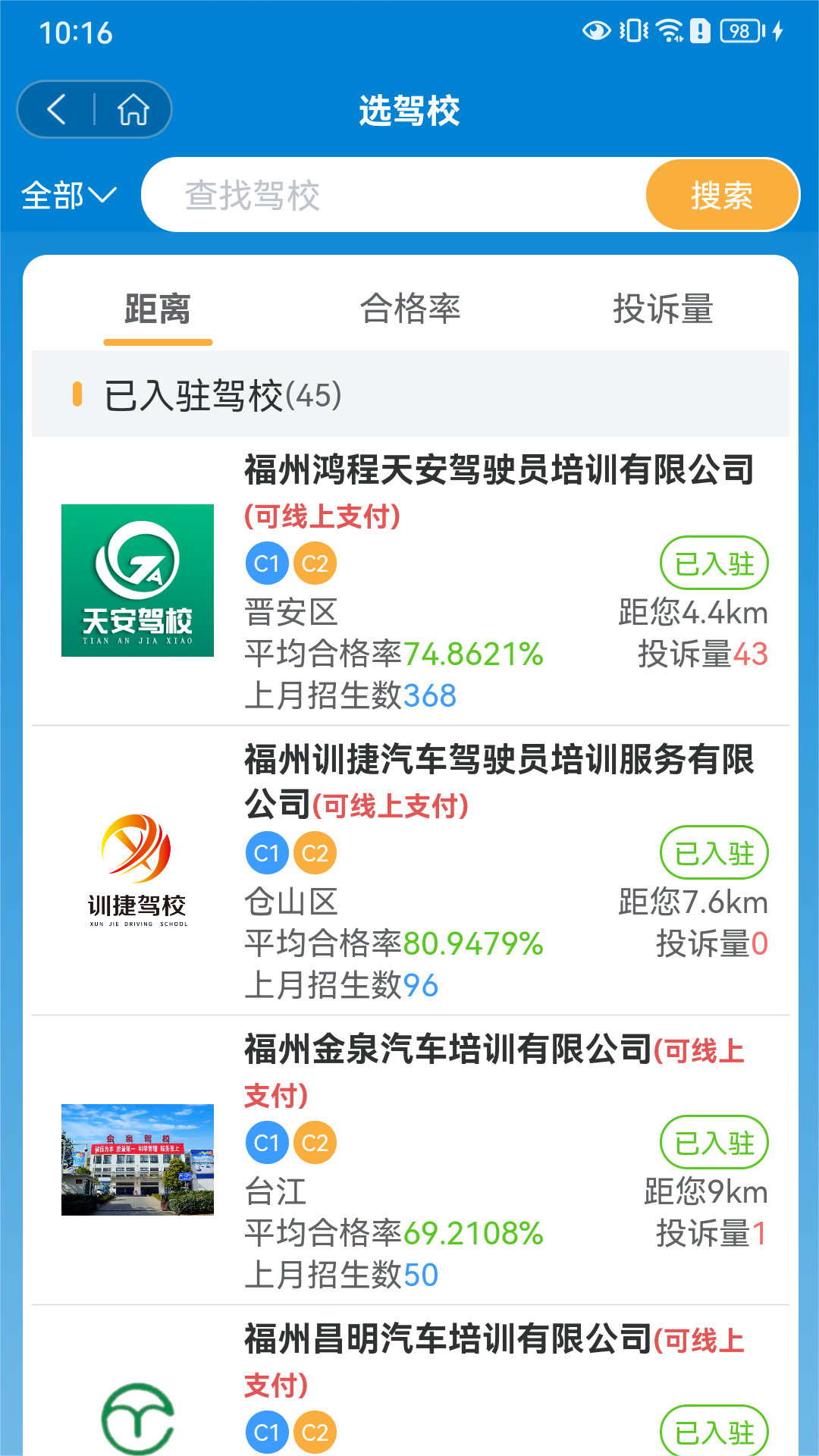The image size is (819, 1456).
Task: Tap the C1 badge under 训捷 school
Action: 266,852
